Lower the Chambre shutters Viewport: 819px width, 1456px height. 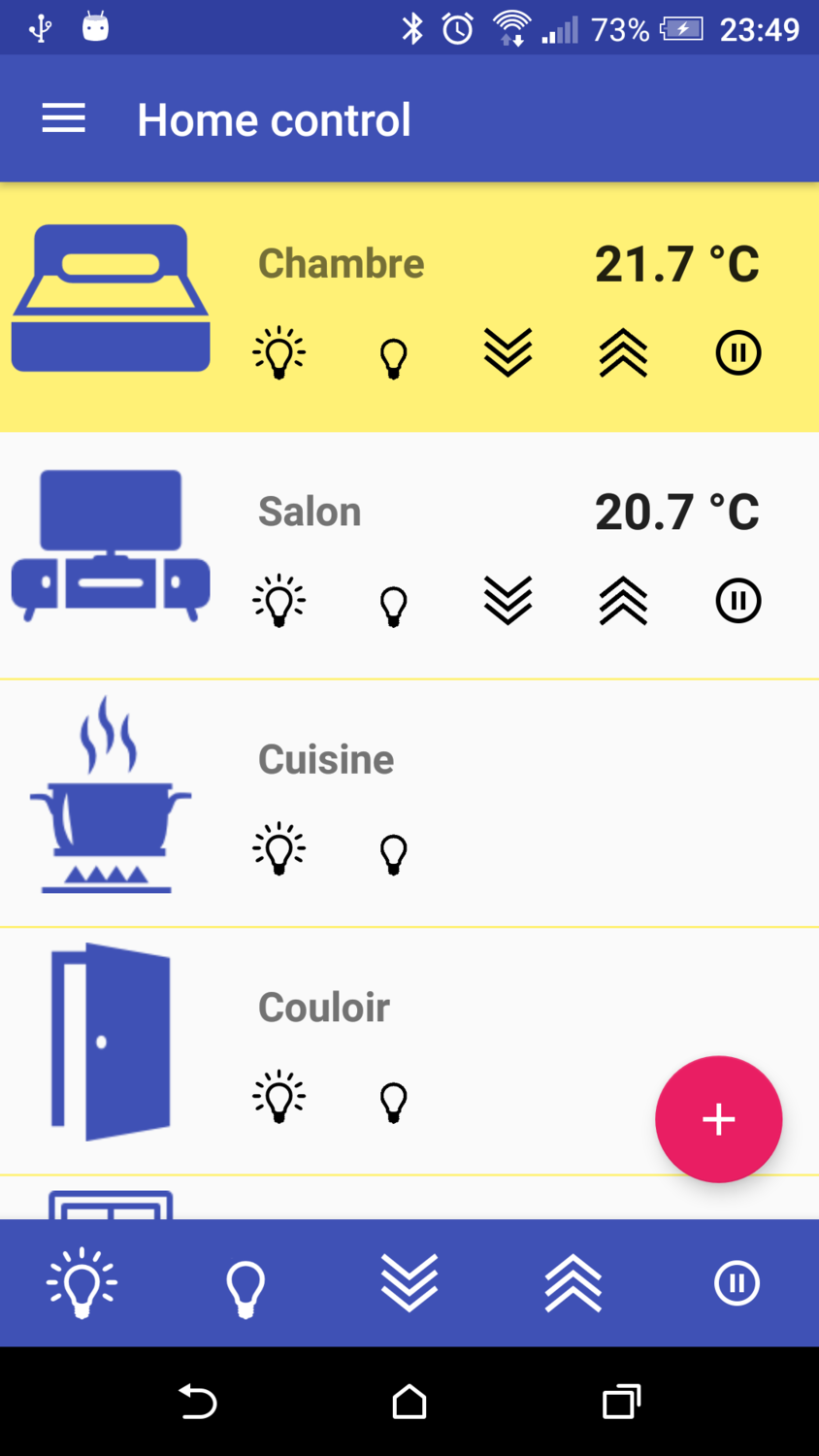[508, 351]
